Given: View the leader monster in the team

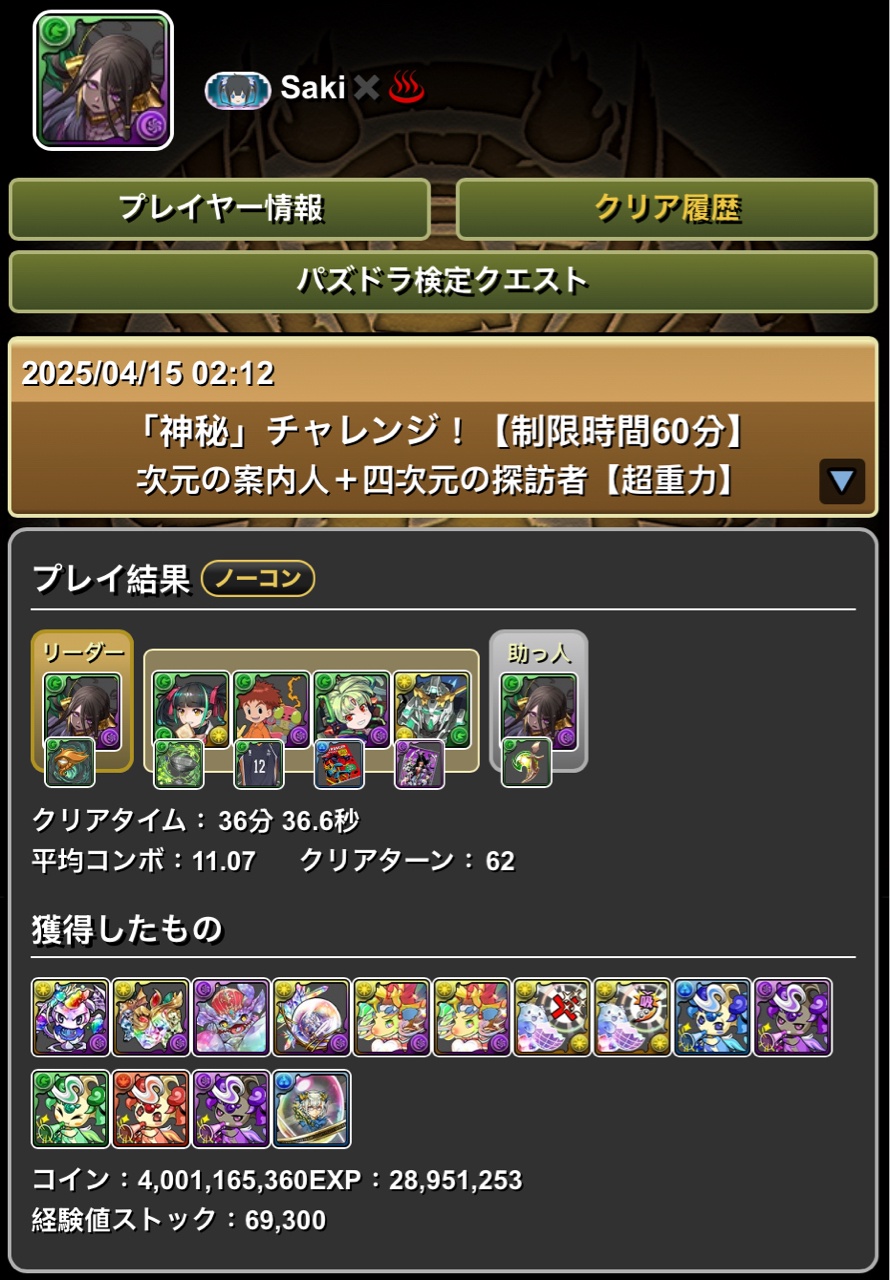Looking at the screenshot, I should point(82,710).
